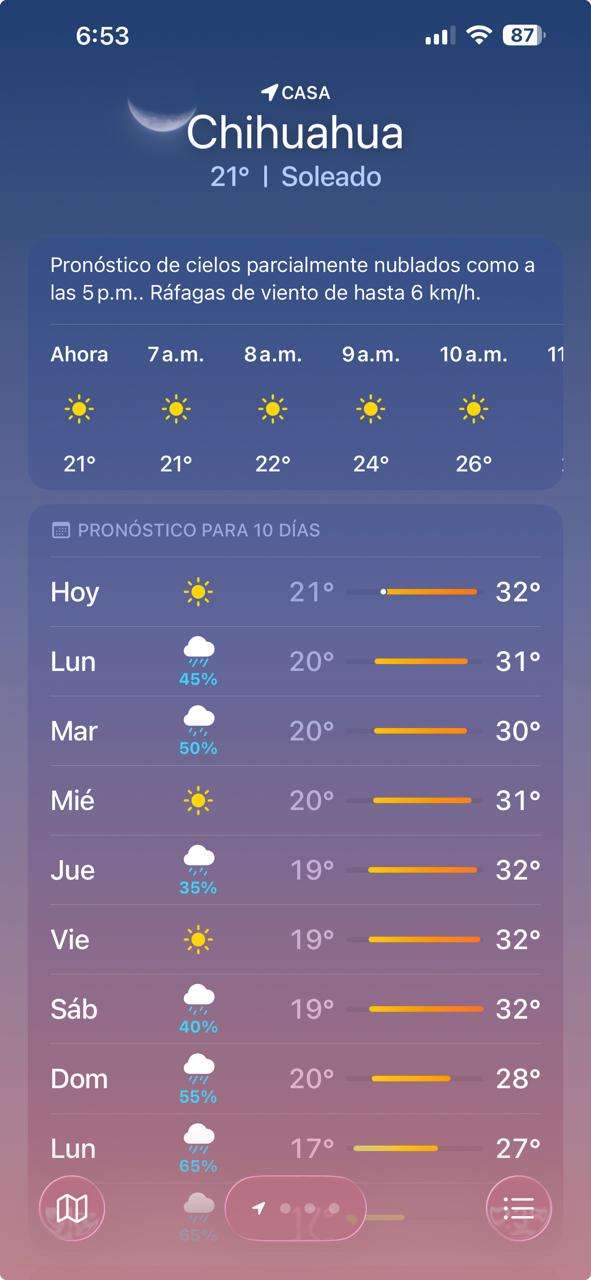Open Dom forecast details
The width and height of the screenshot is (591, 1280).
click(296, 1079)
